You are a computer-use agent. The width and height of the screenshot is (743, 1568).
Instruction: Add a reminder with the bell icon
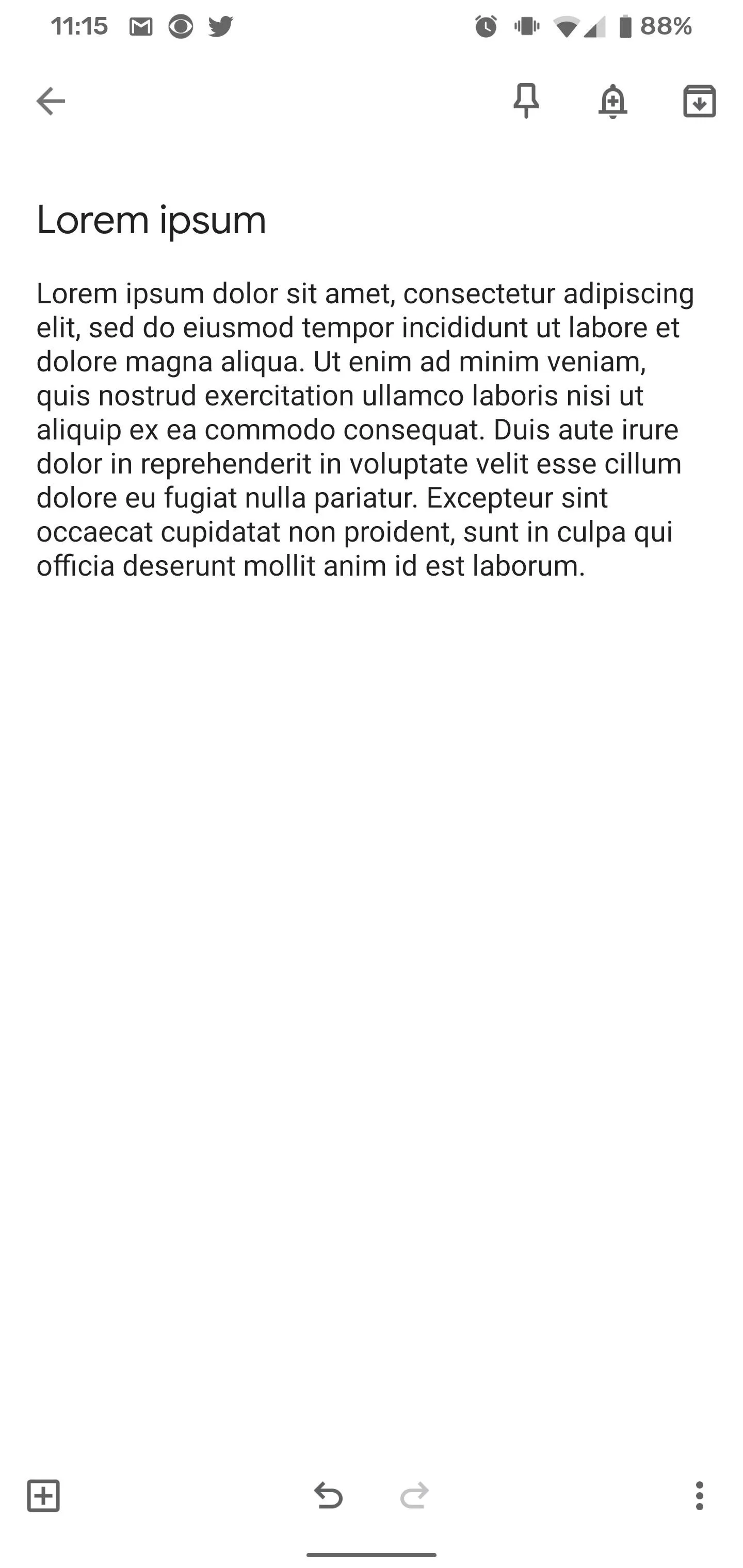[x=612, y=101]
